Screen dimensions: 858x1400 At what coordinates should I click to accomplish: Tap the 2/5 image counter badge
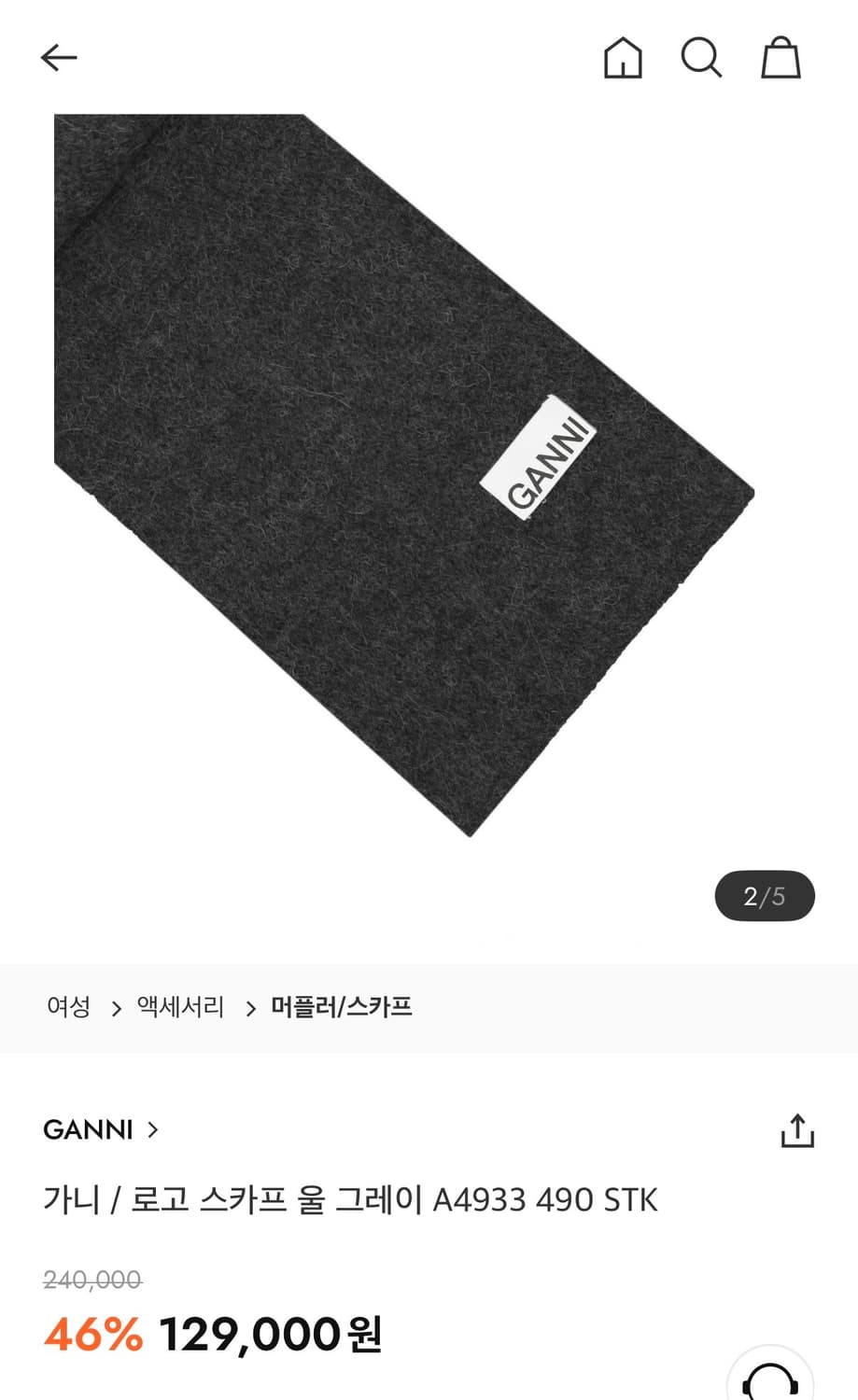tap(764, 895)
